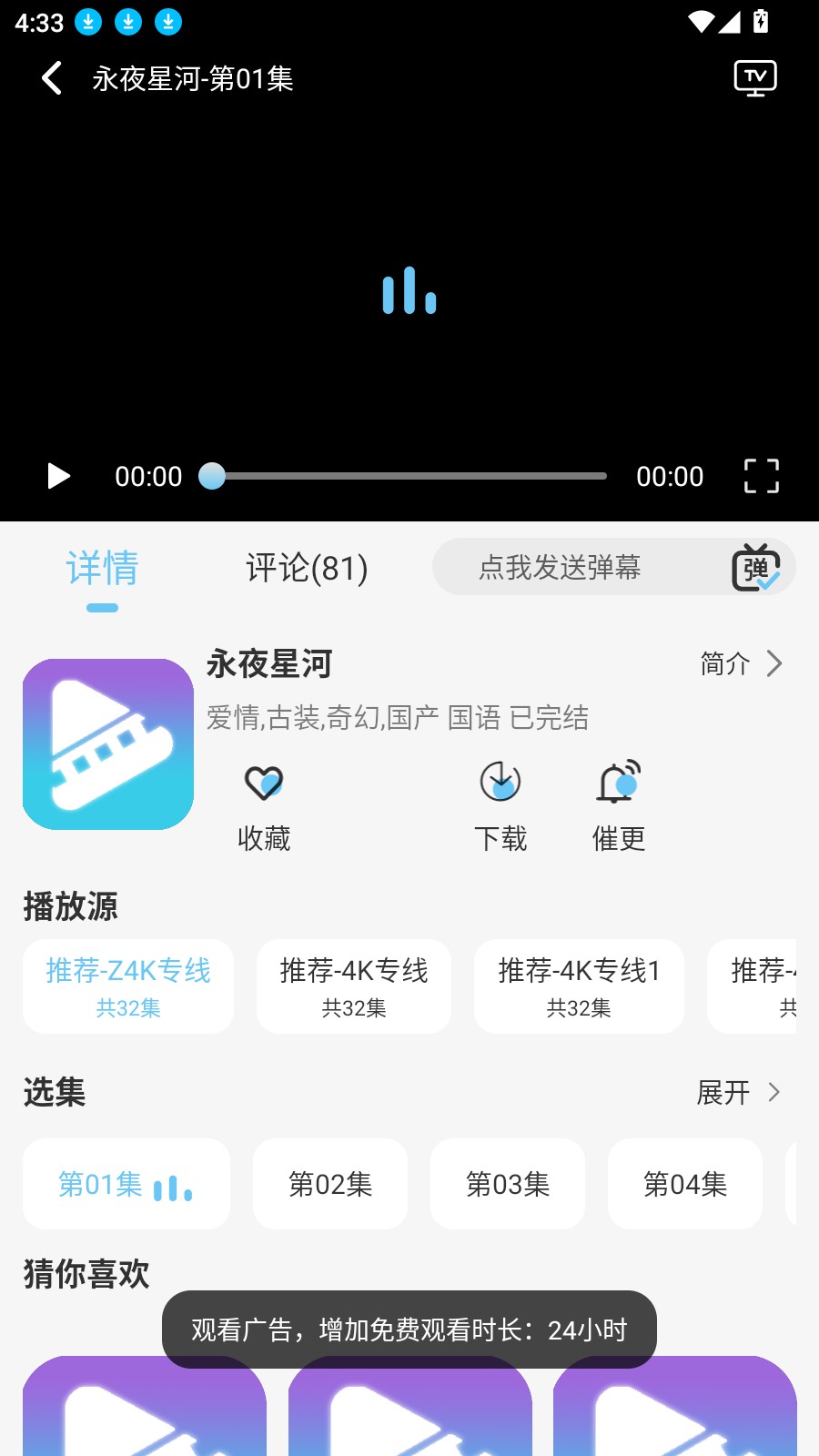The image size is (819, 1456).
Task: Tap the 下载 download icon
Action: pos(500,783)
